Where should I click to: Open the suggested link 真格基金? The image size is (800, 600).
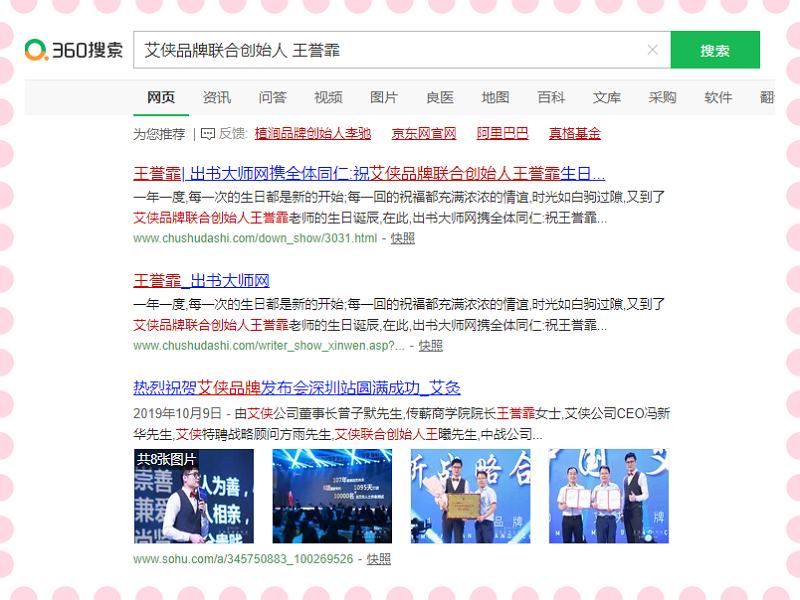point(575,133)
